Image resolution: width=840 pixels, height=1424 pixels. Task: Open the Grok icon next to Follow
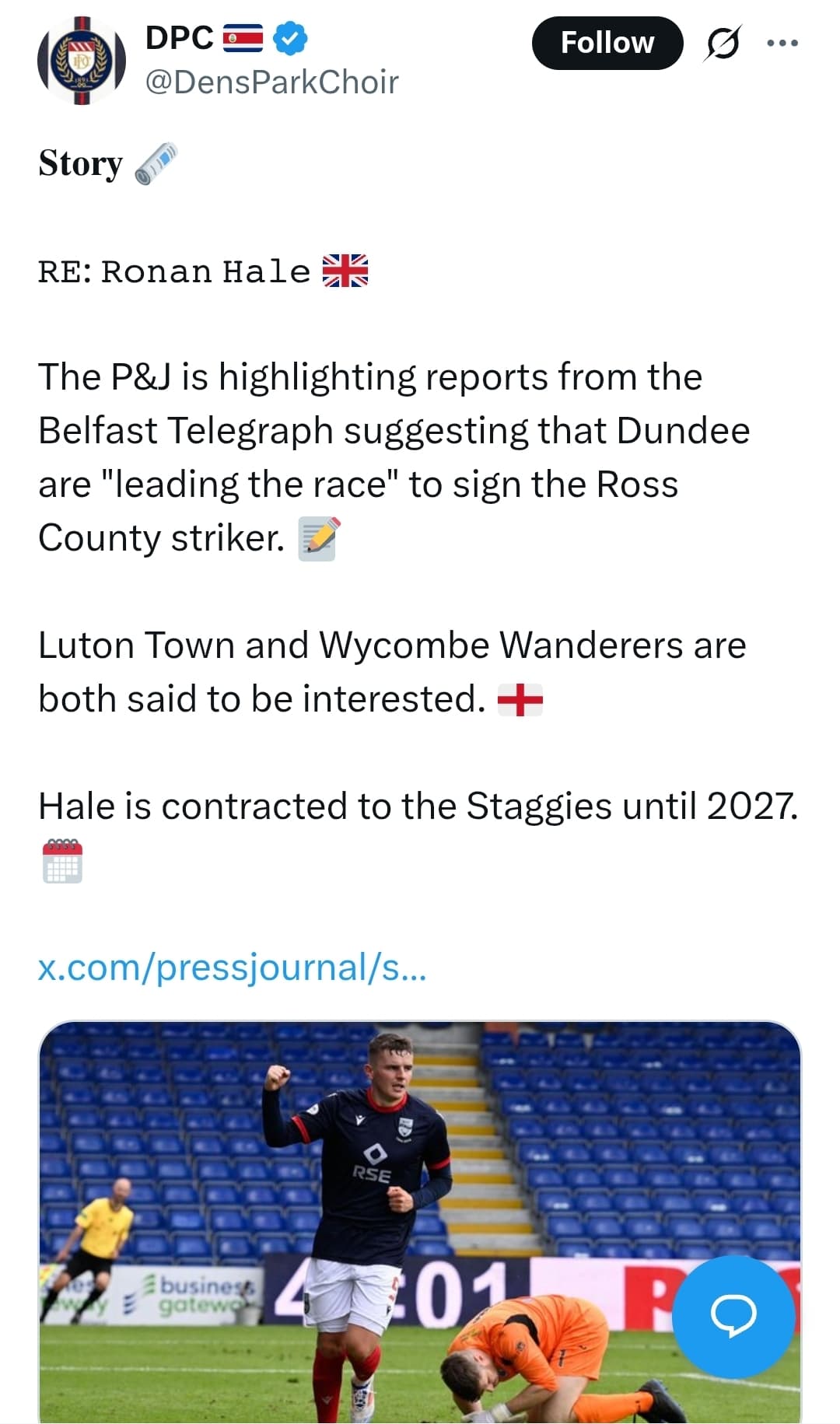tap(723, 43)
